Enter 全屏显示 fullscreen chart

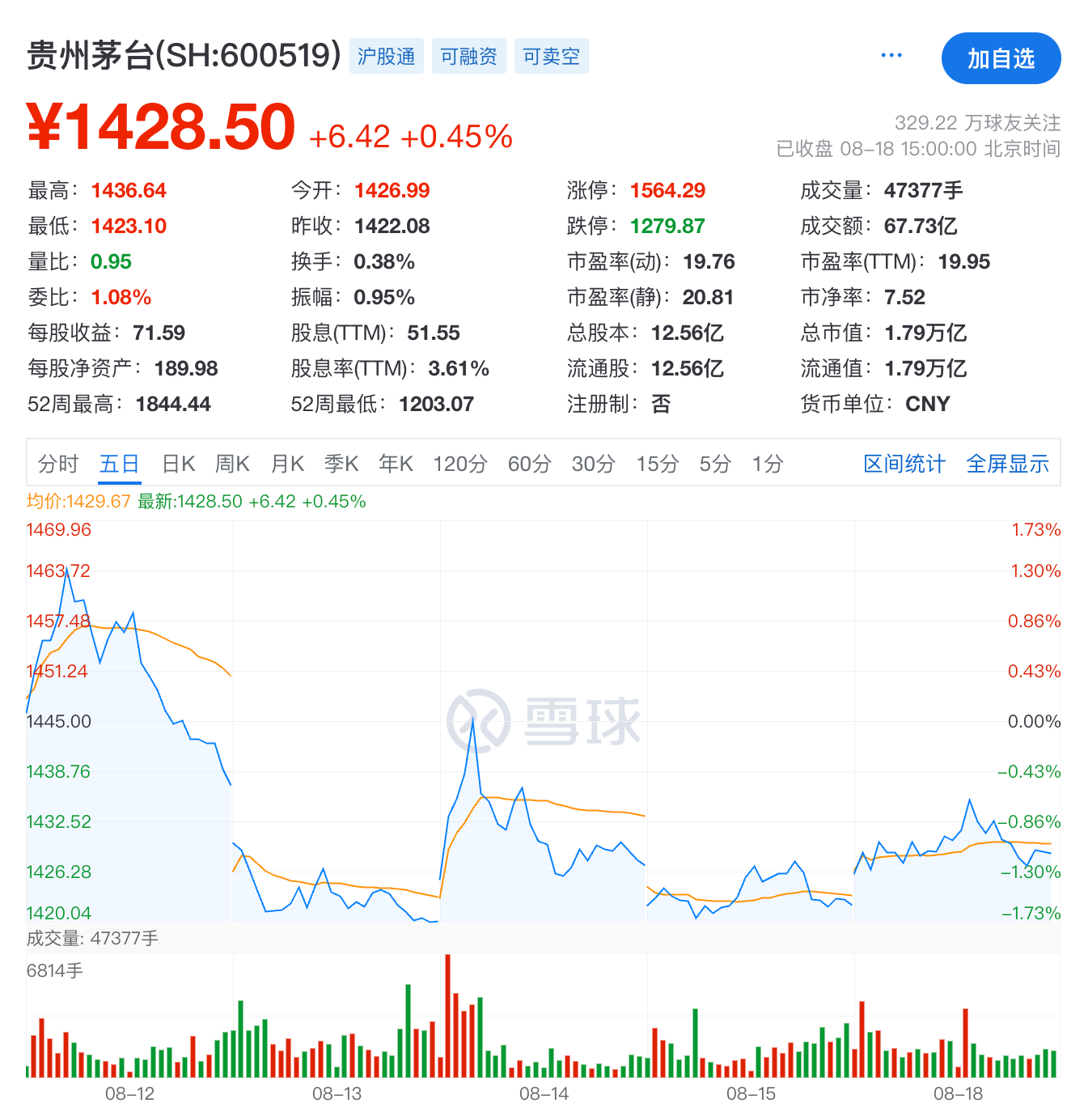coord(1008,464)
